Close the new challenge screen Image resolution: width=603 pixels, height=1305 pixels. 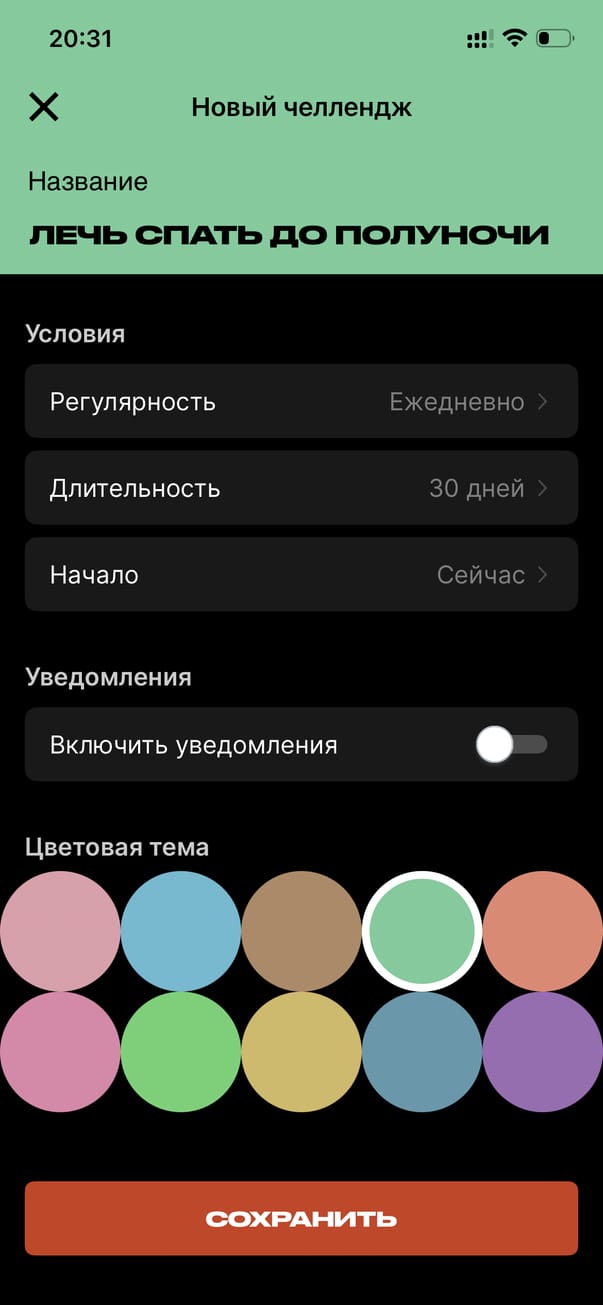(x=44, y=107)
